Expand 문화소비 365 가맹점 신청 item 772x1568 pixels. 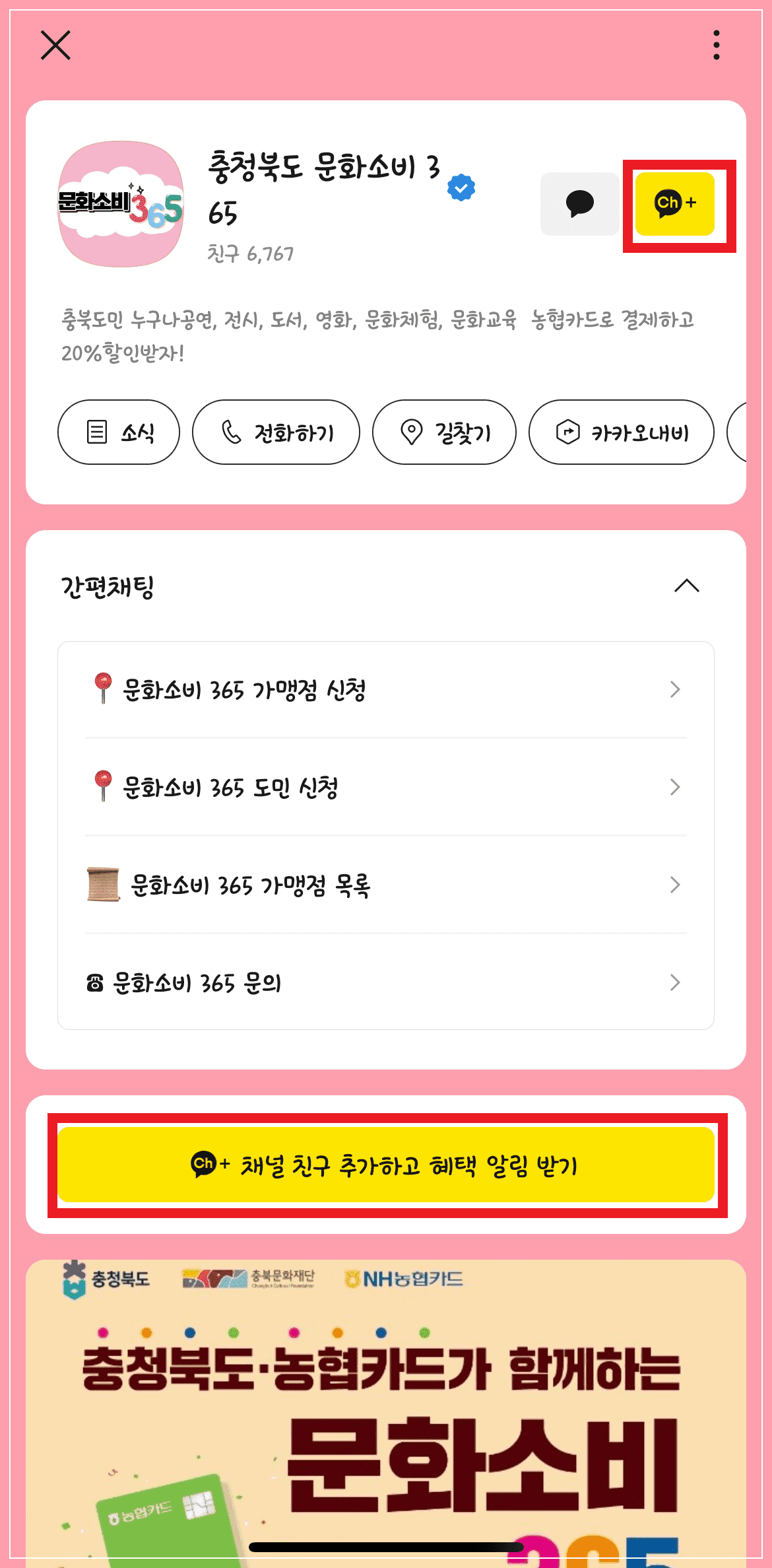coord(674,689)
